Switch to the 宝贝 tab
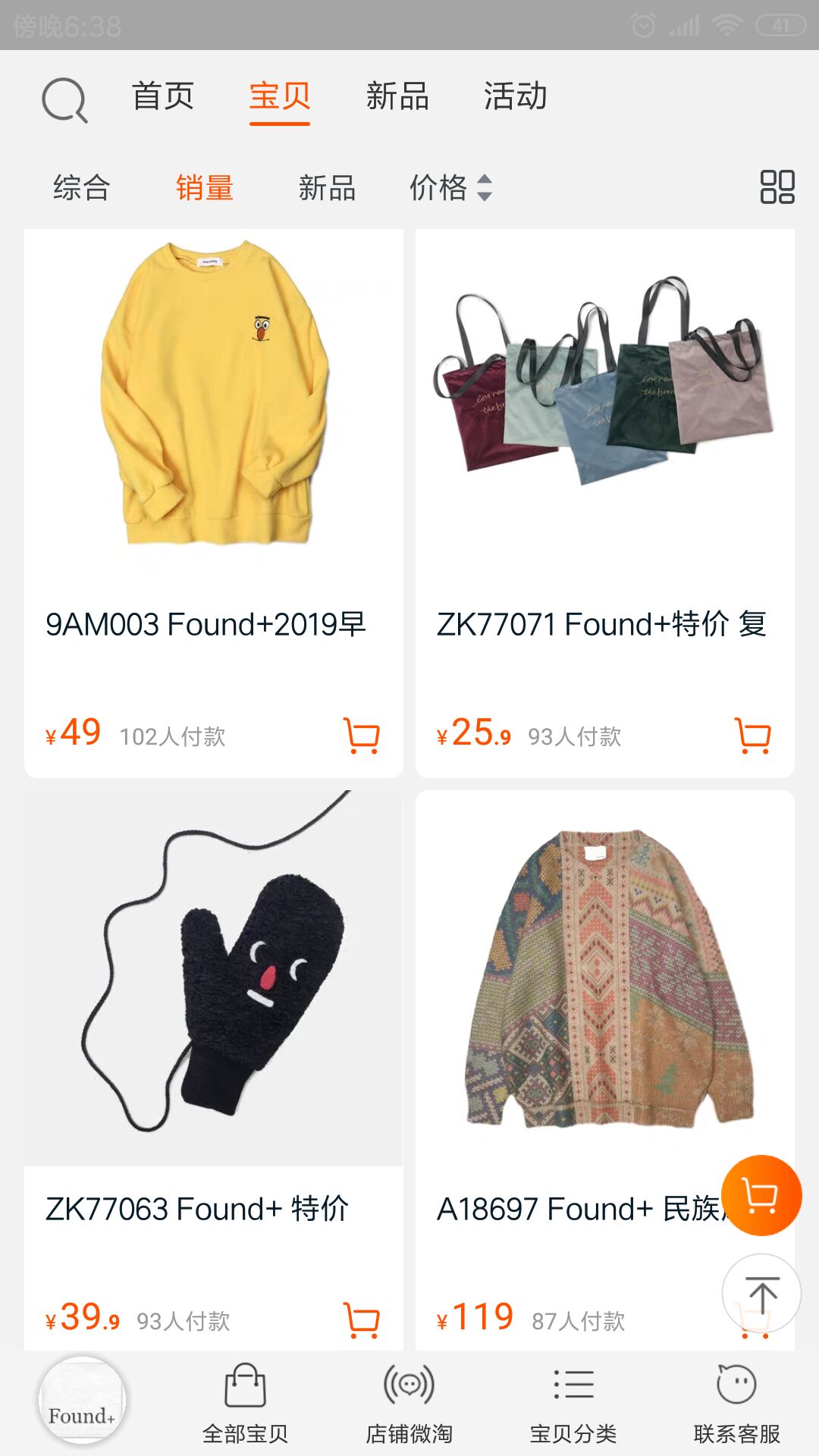Screen dimensions: 819x1456 (279, 97)
